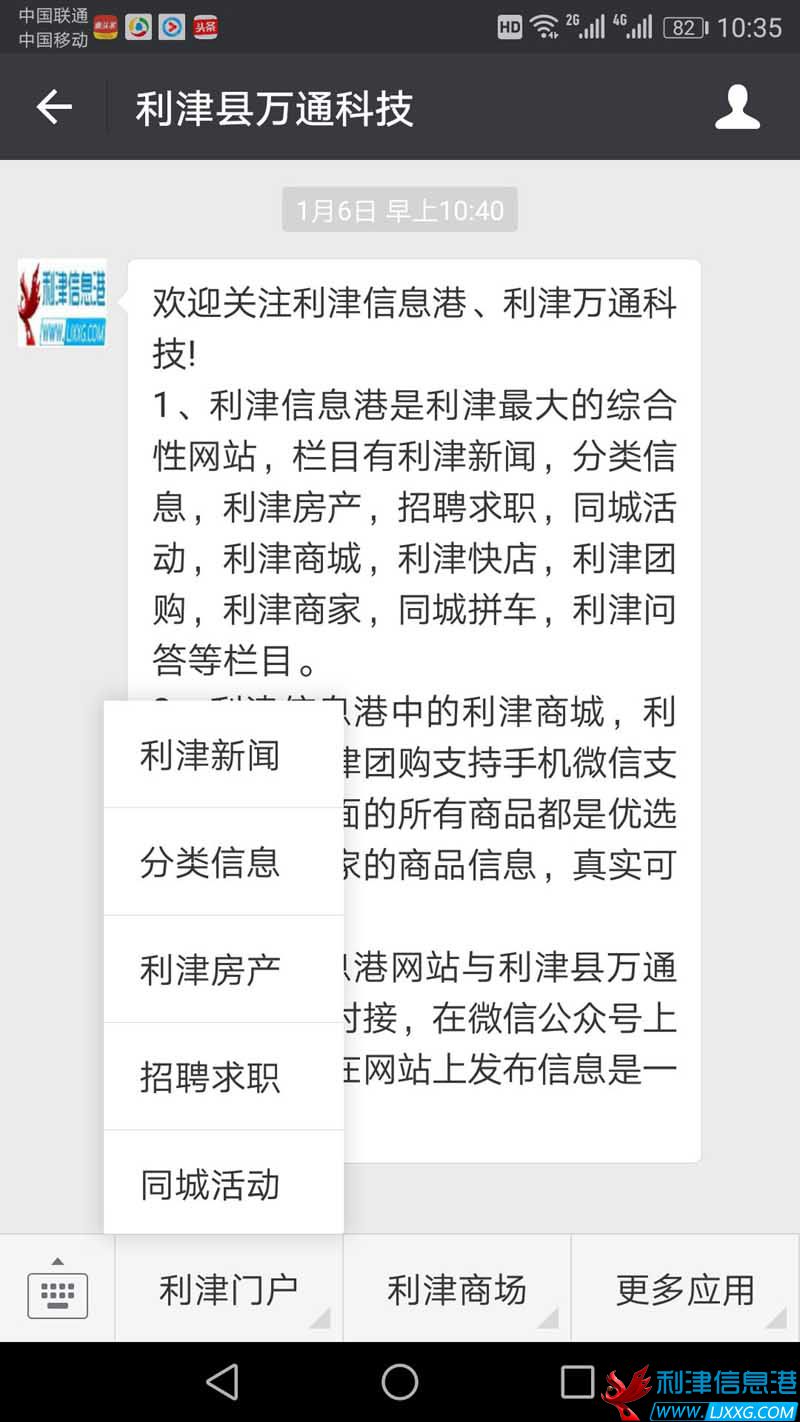Switch to keyboard input mode
Screen dimensions: 800x1422
tap(57, 1289)
